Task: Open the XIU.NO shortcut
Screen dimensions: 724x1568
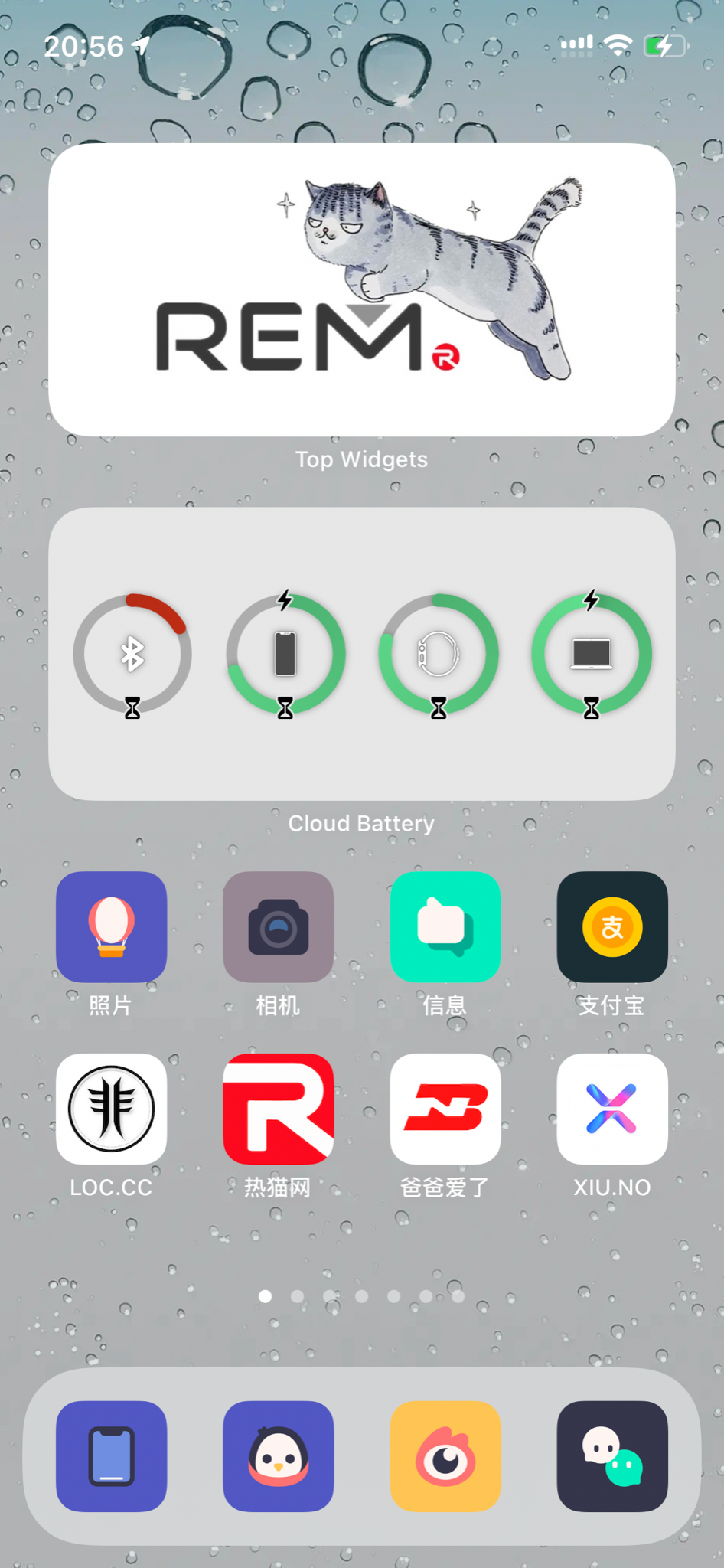Action: 611,1109
